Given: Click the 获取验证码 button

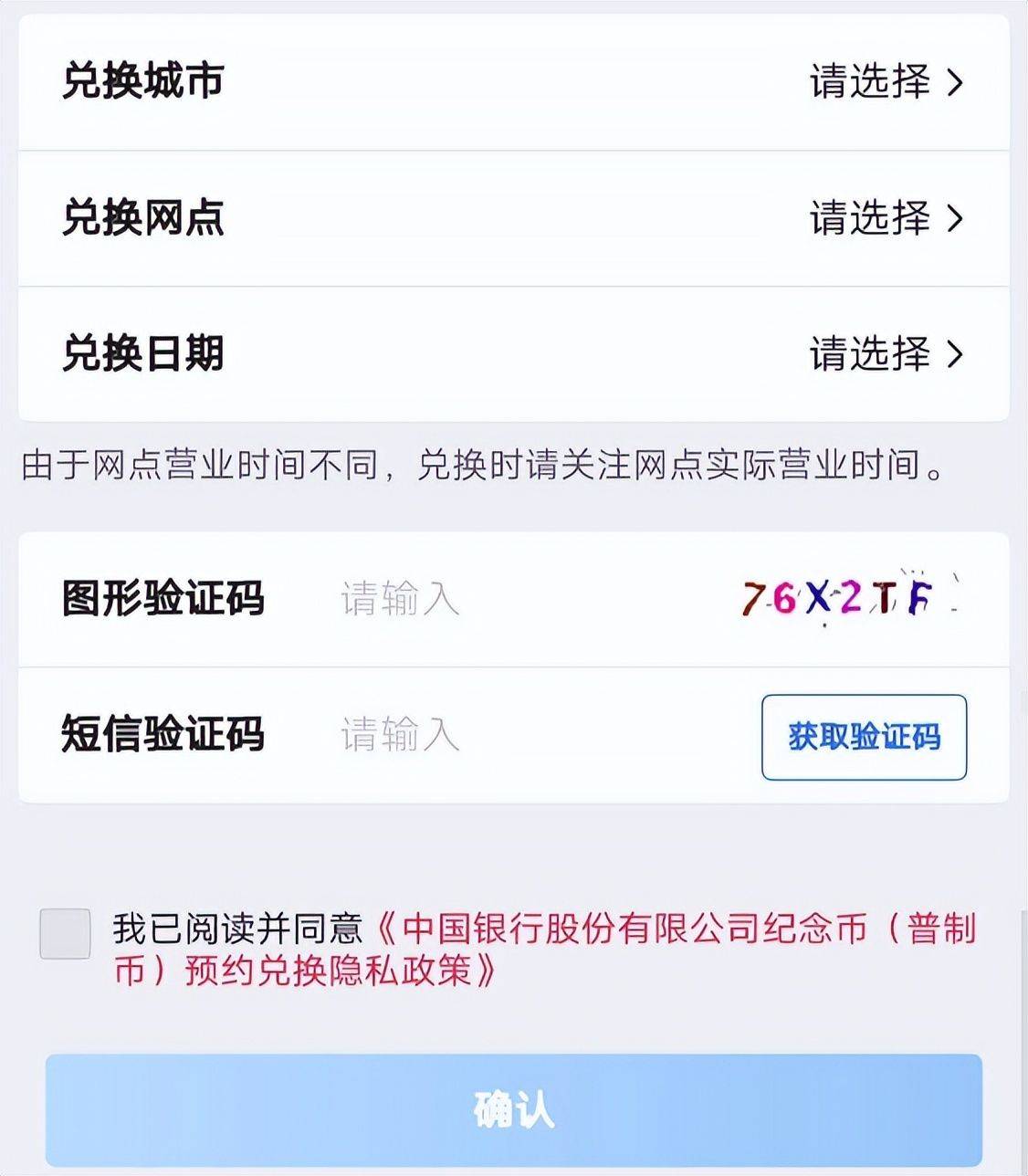Looking at the screenshot, I should point(864,736).
